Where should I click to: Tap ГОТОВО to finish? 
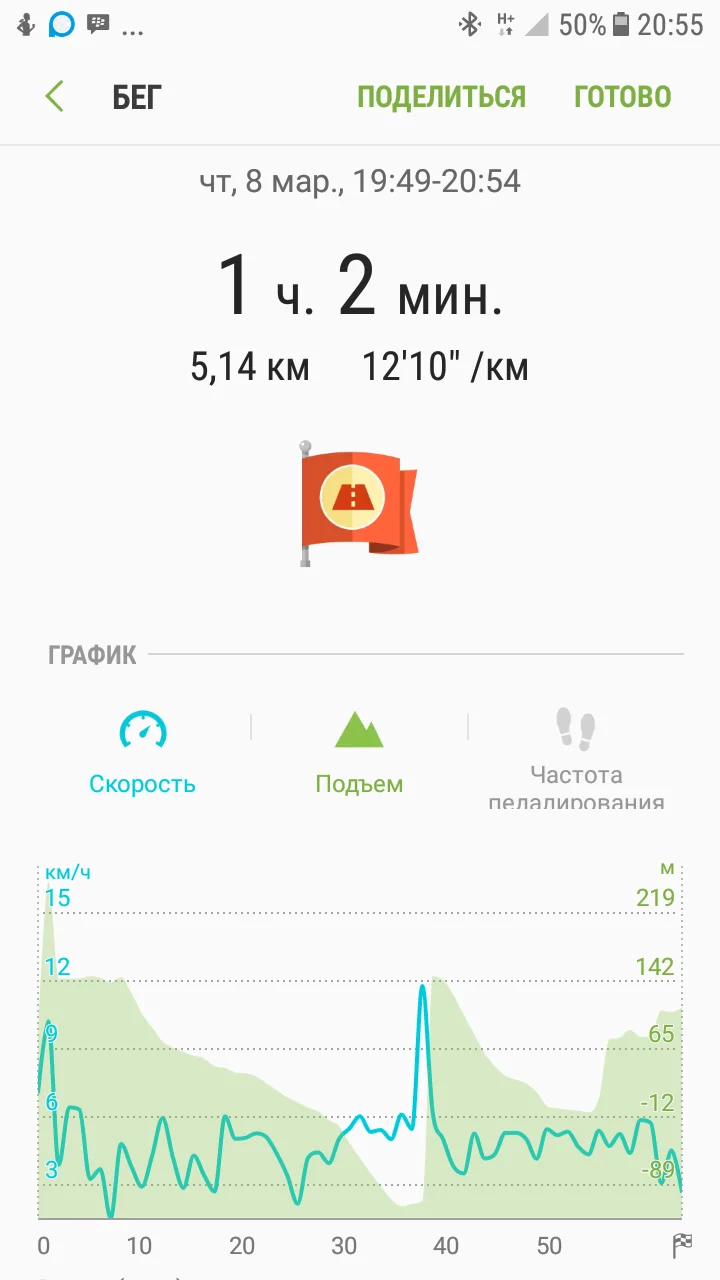click(622, 97)
